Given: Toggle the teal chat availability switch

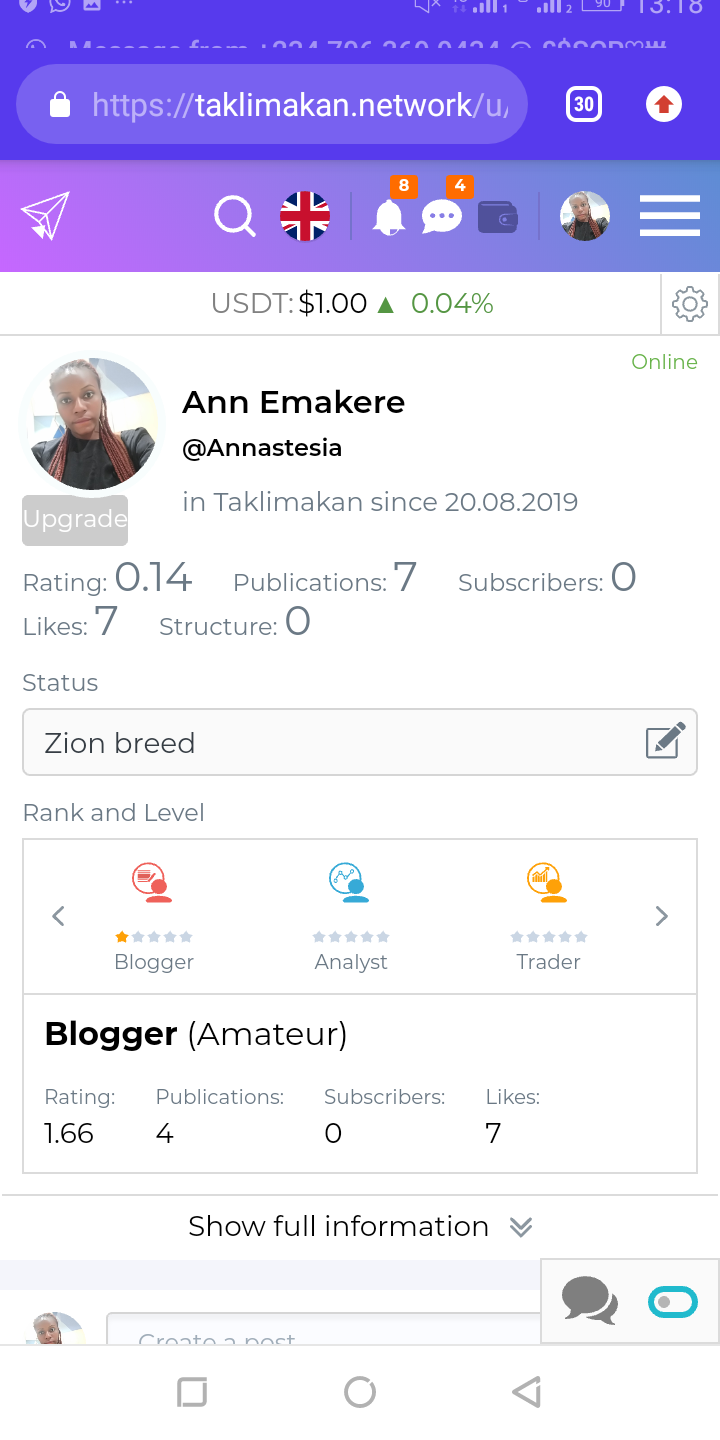Looking at the screenshot, I should [x=671, y=1301].
